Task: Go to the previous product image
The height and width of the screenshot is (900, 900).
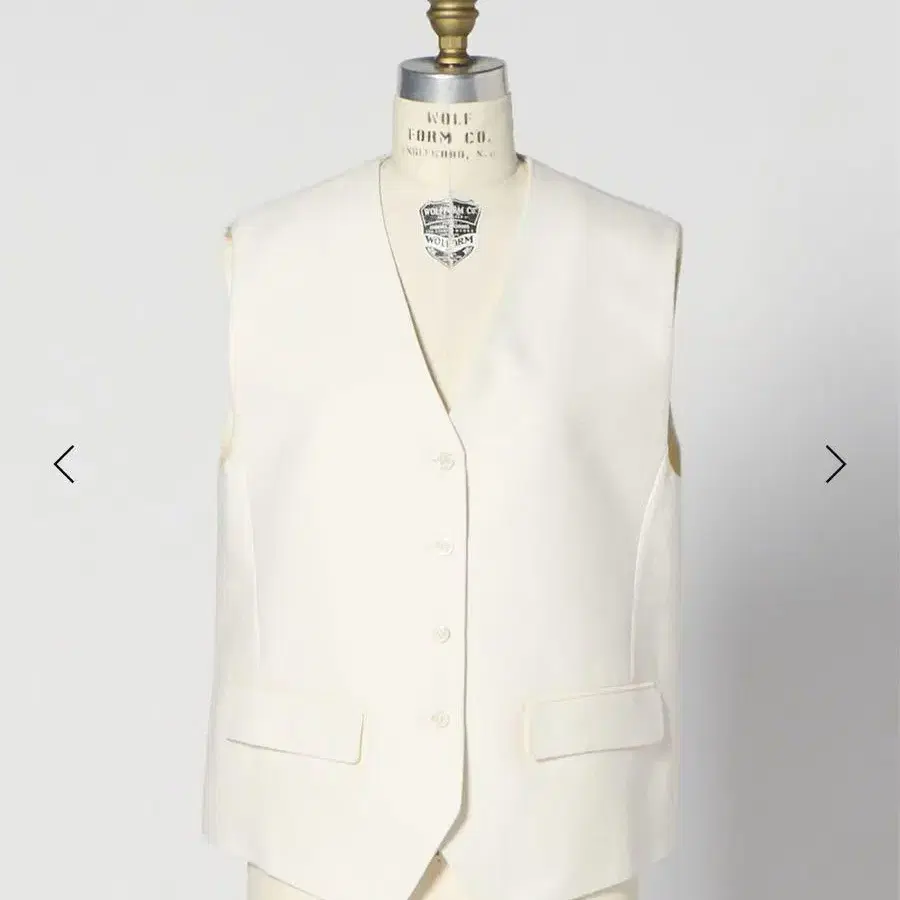Action: (x=64, y=464)
